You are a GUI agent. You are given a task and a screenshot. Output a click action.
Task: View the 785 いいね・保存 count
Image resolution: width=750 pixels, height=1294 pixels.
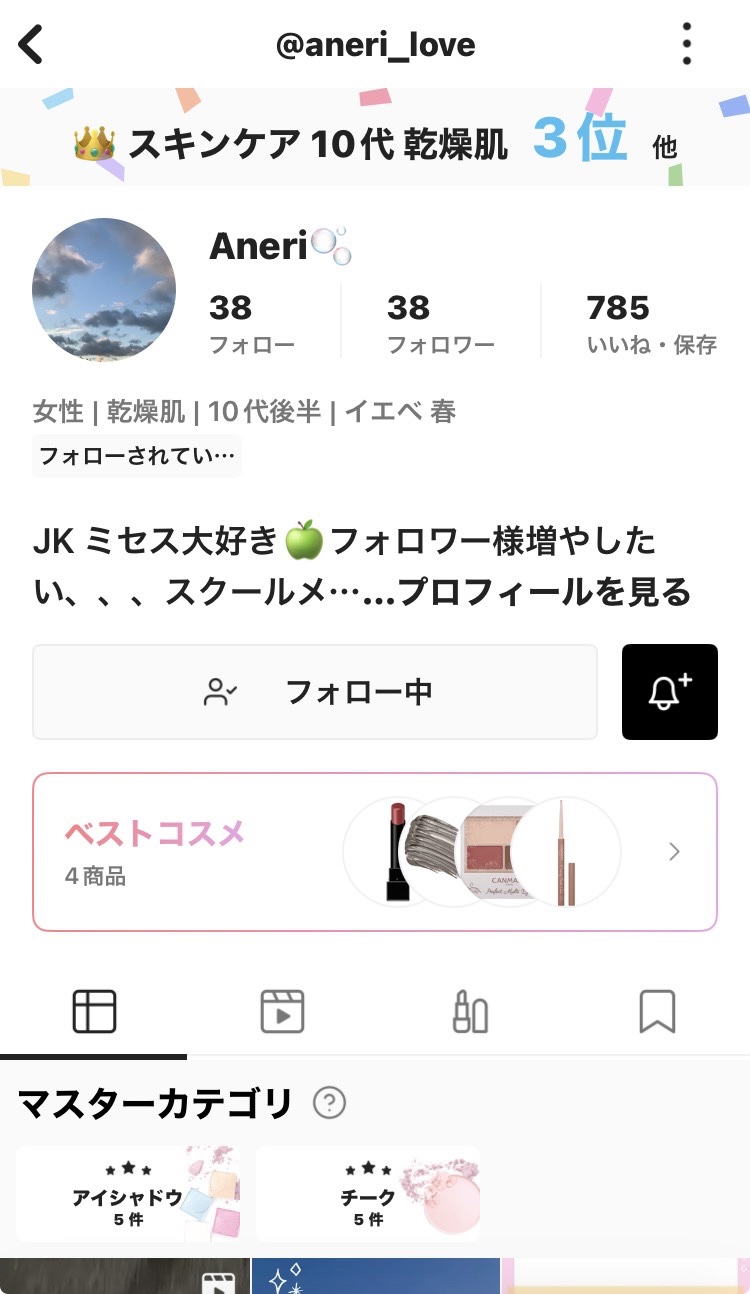(x=617, y=319)
